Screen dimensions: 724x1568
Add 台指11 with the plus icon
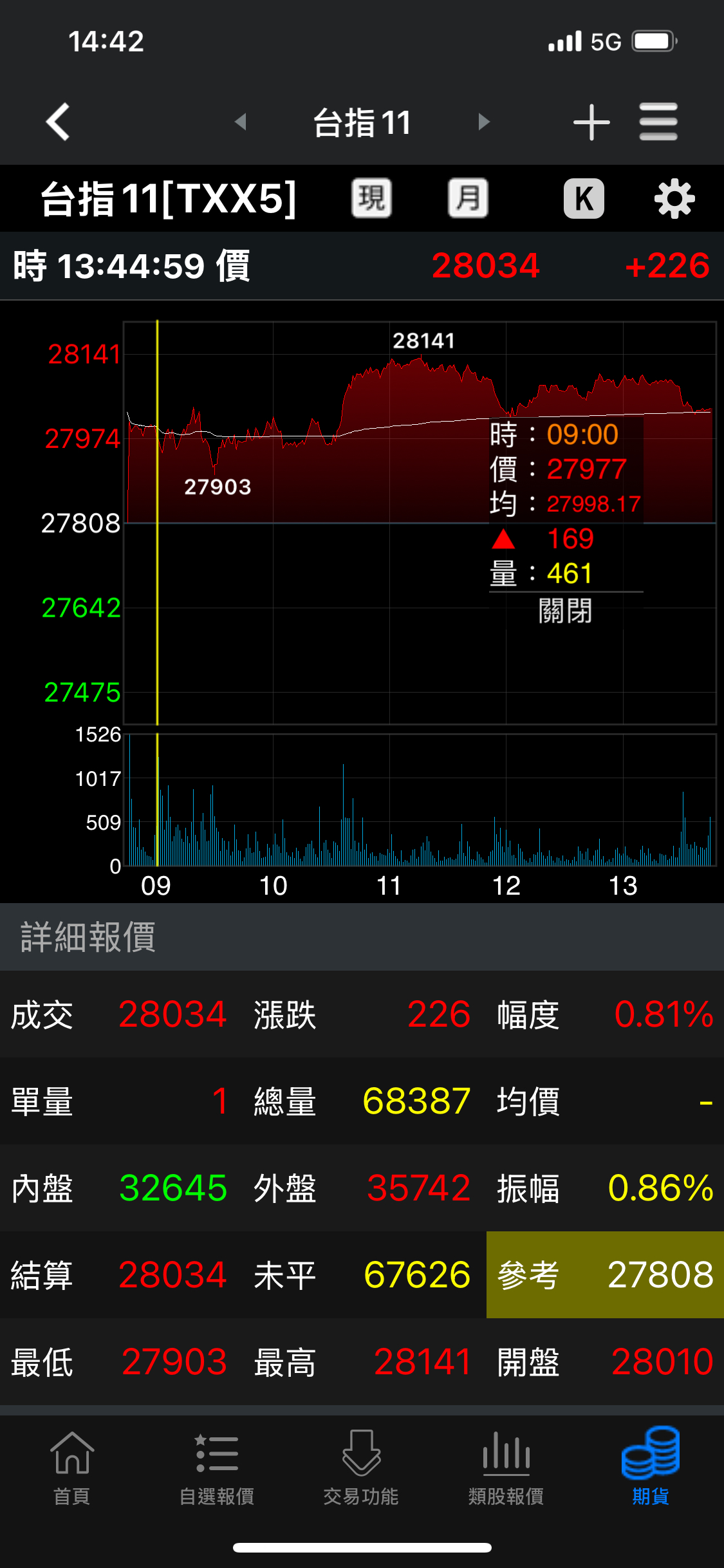point(591,122)
